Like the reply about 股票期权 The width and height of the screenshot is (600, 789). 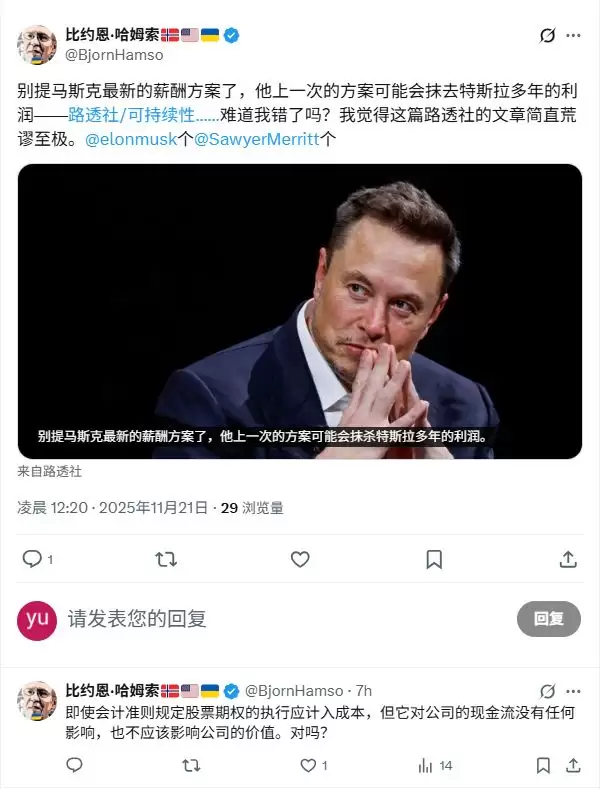coord(309,765)
